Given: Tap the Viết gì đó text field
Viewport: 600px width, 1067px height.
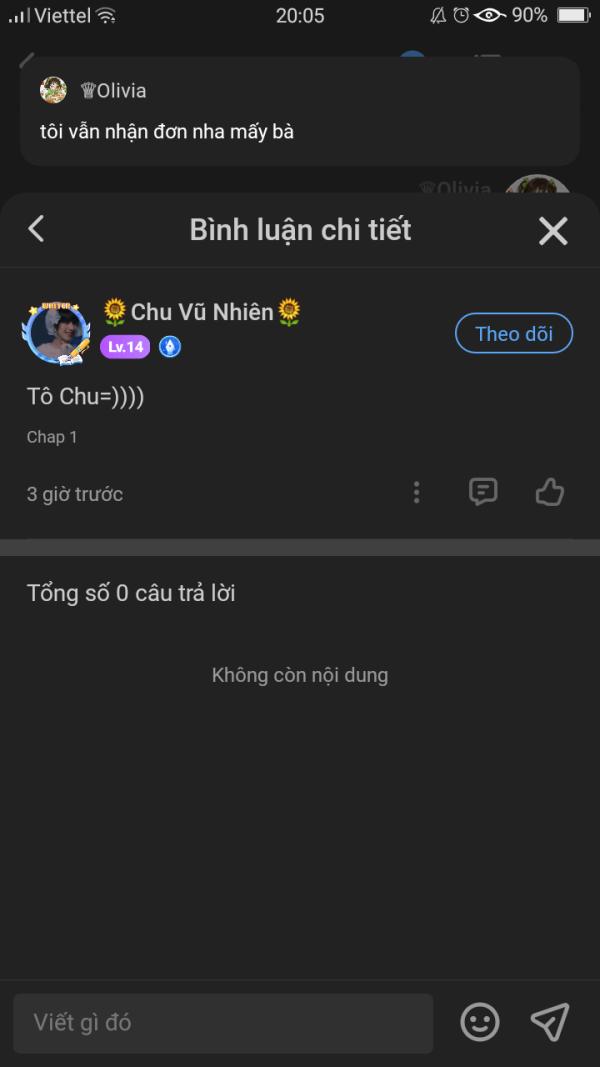Looking at the screenshot, I should [x=223, y=1023].
